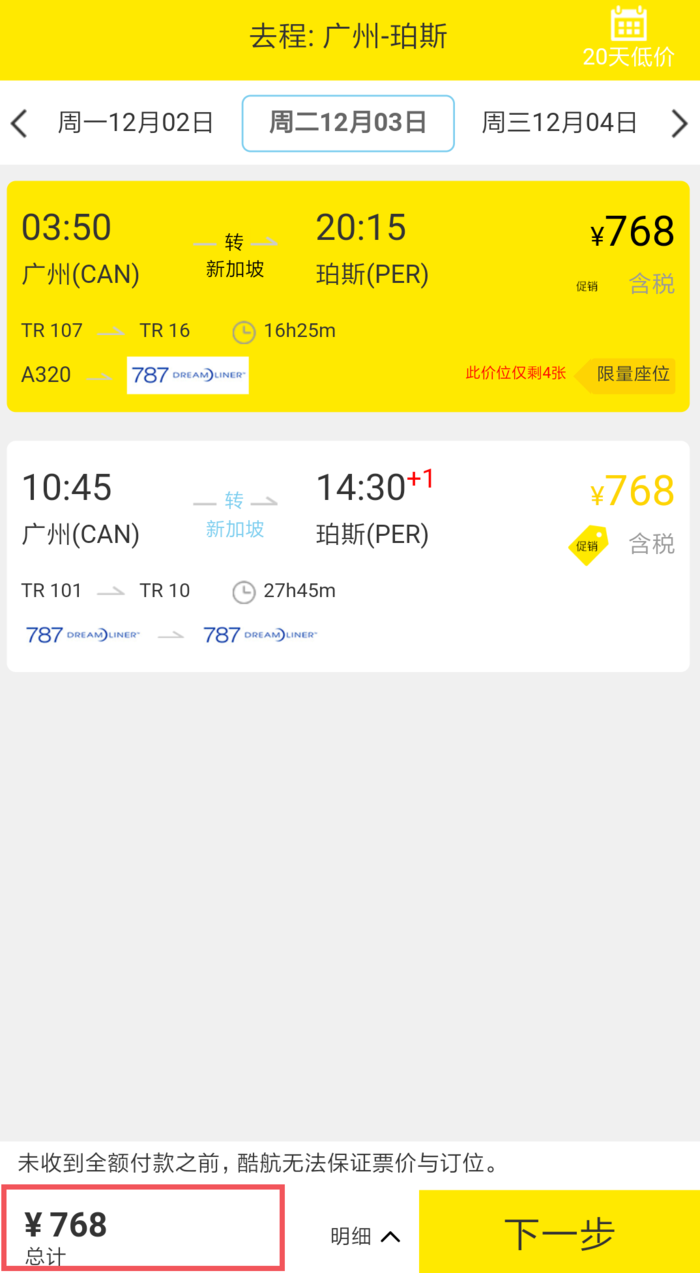Expand the 明细 price details

[x=365, y=1236]
